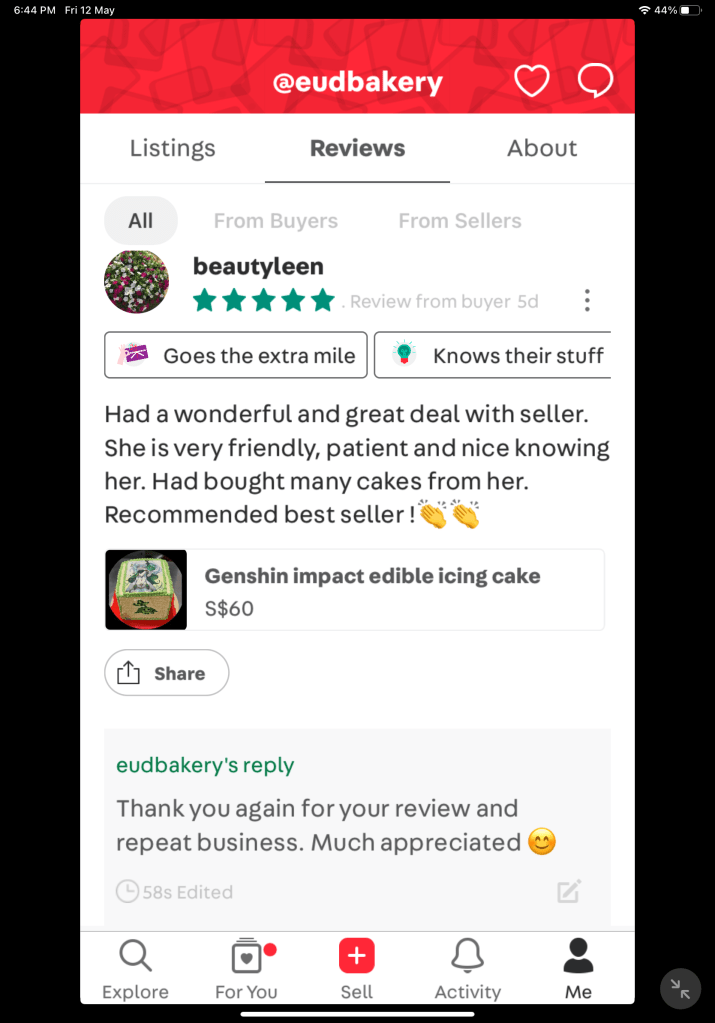Select the All reviews filter

141,221
